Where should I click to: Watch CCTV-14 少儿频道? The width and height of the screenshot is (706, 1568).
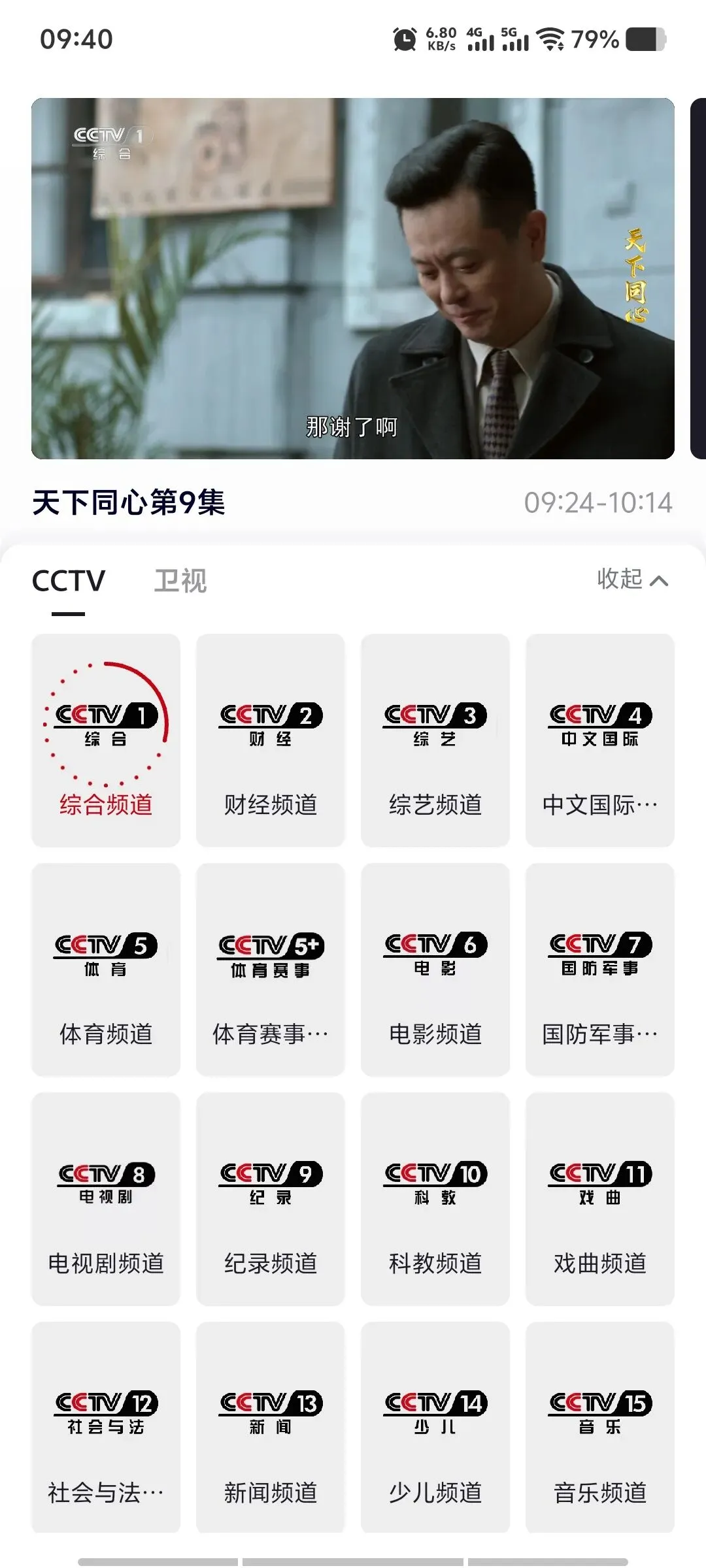[435, 1428]
